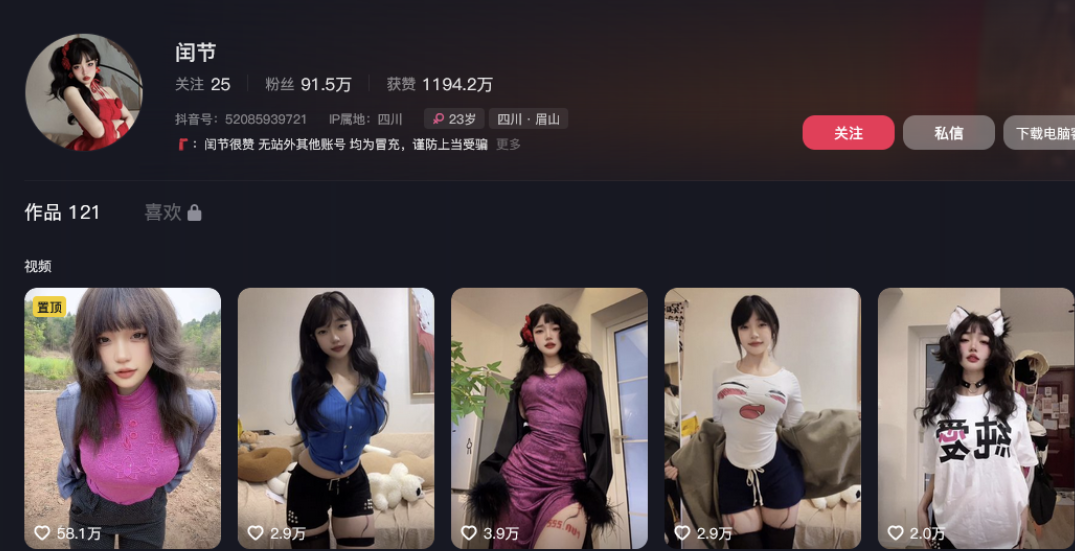Tap the red 关注 follow button

(x=848, y=133)
